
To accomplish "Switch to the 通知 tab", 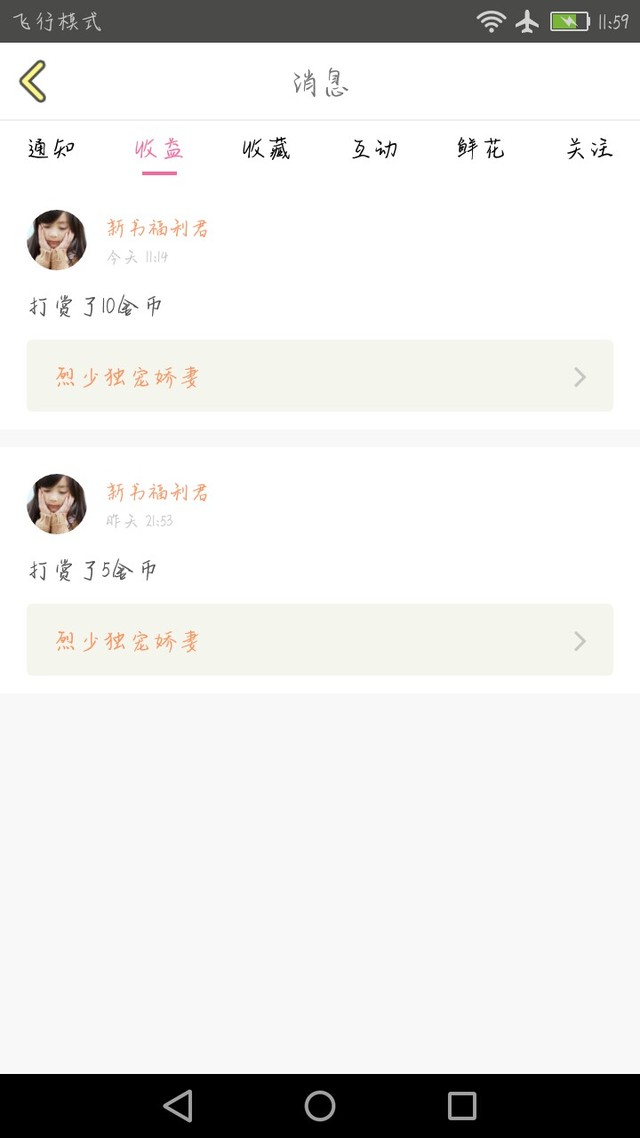I will 51,150.
